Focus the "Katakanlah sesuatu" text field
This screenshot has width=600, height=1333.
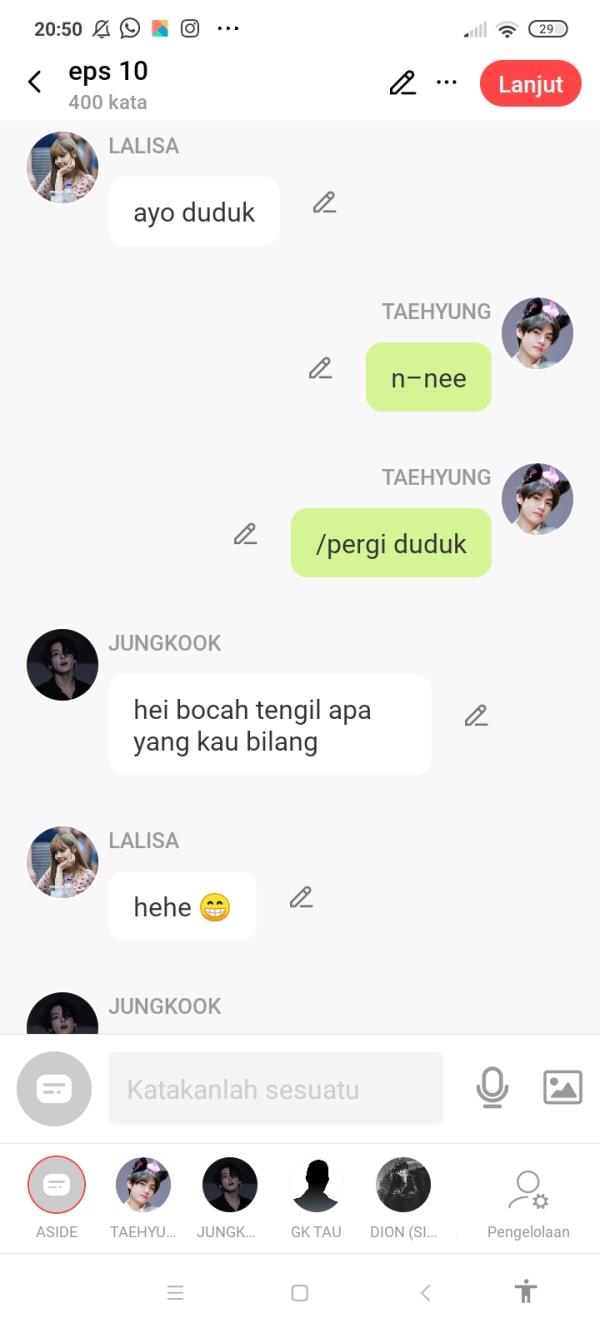(275, 1089)
